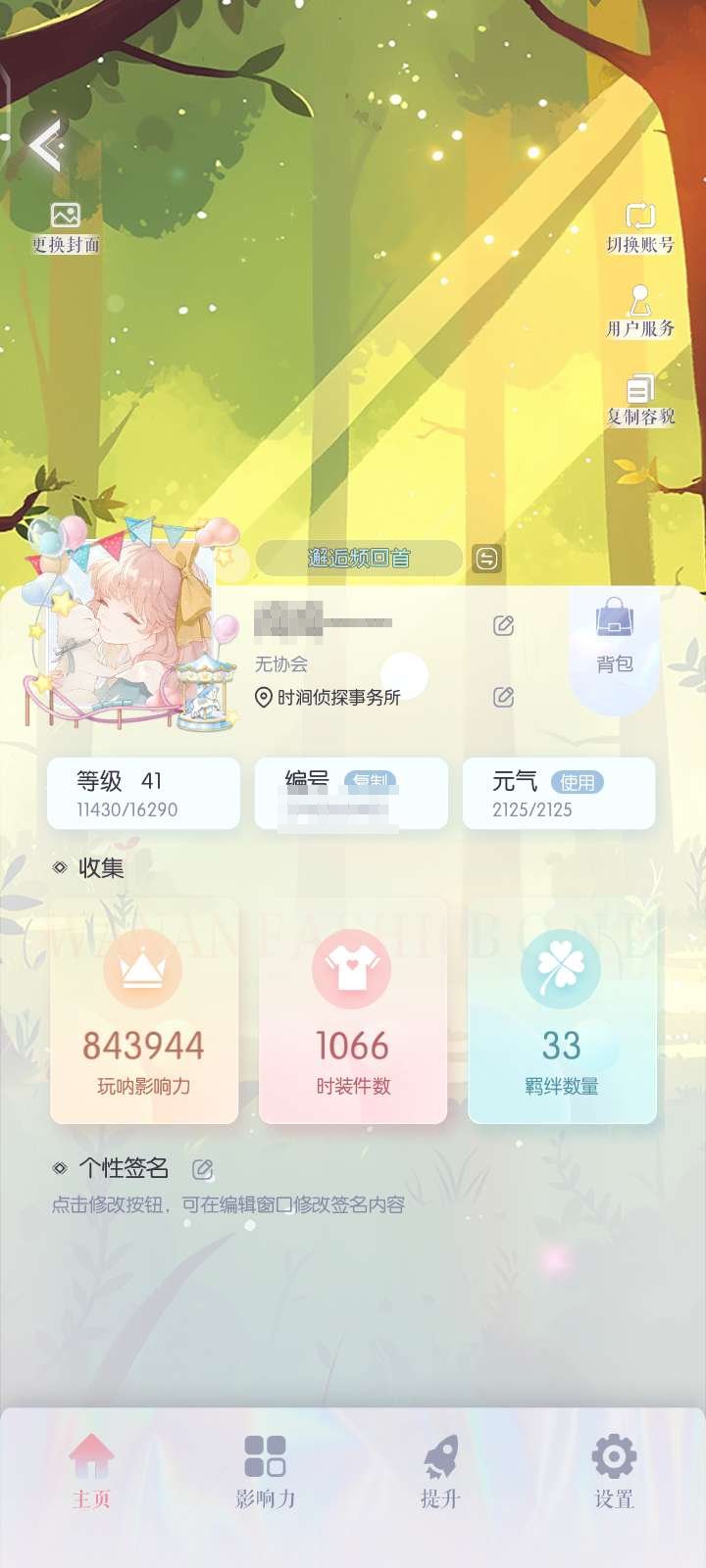Tap 复制容貌 to copy appearance
This screenshot has height=1568, width=706.
click(640, 400)
